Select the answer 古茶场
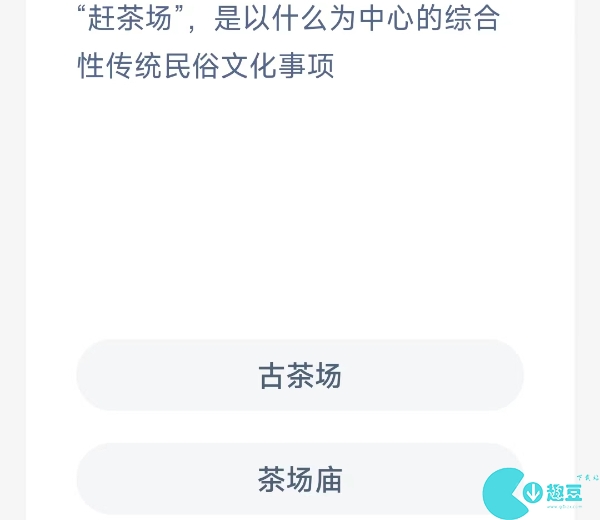Screen dimensions: 600x520 coord(300,376)
